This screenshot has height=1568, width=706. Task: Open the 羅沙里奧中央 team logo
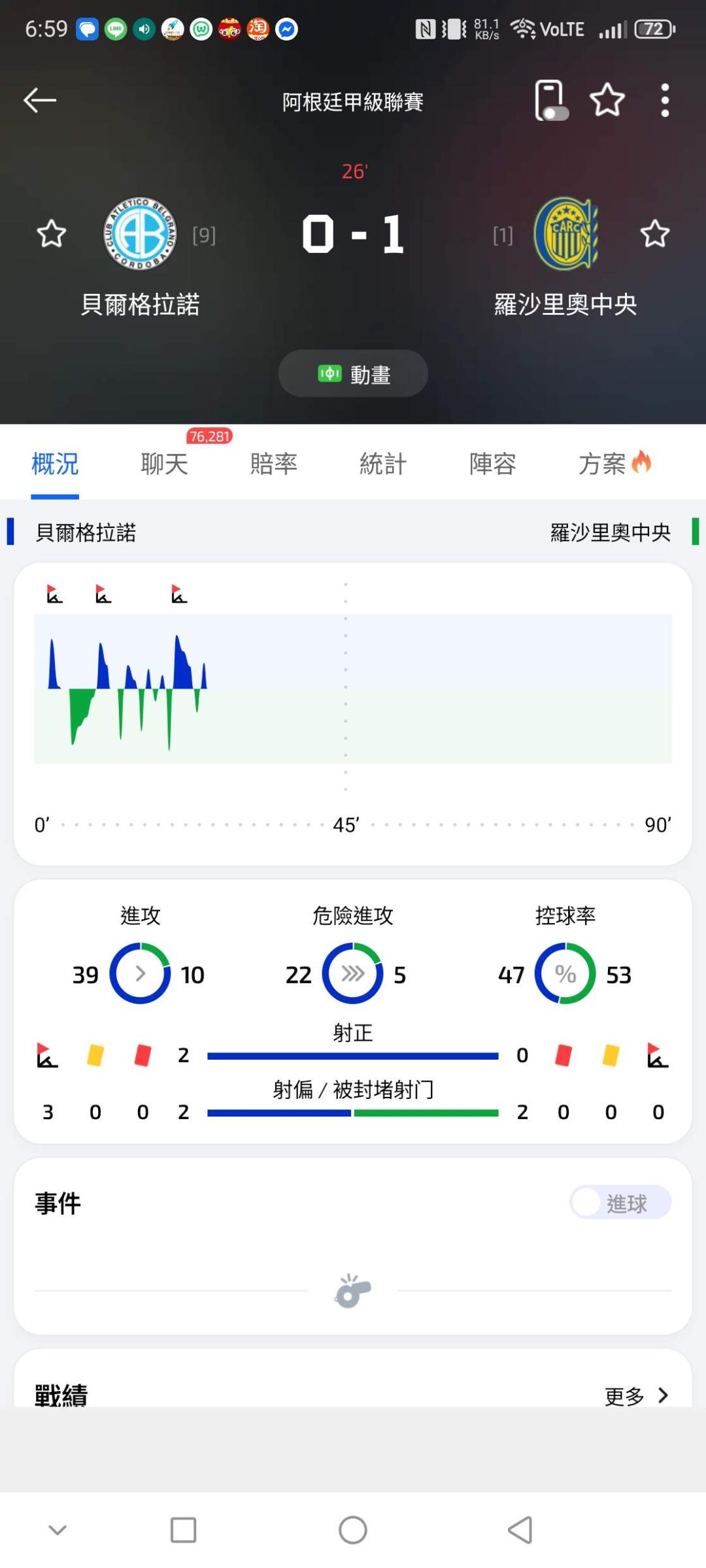[x=566, y=233]
